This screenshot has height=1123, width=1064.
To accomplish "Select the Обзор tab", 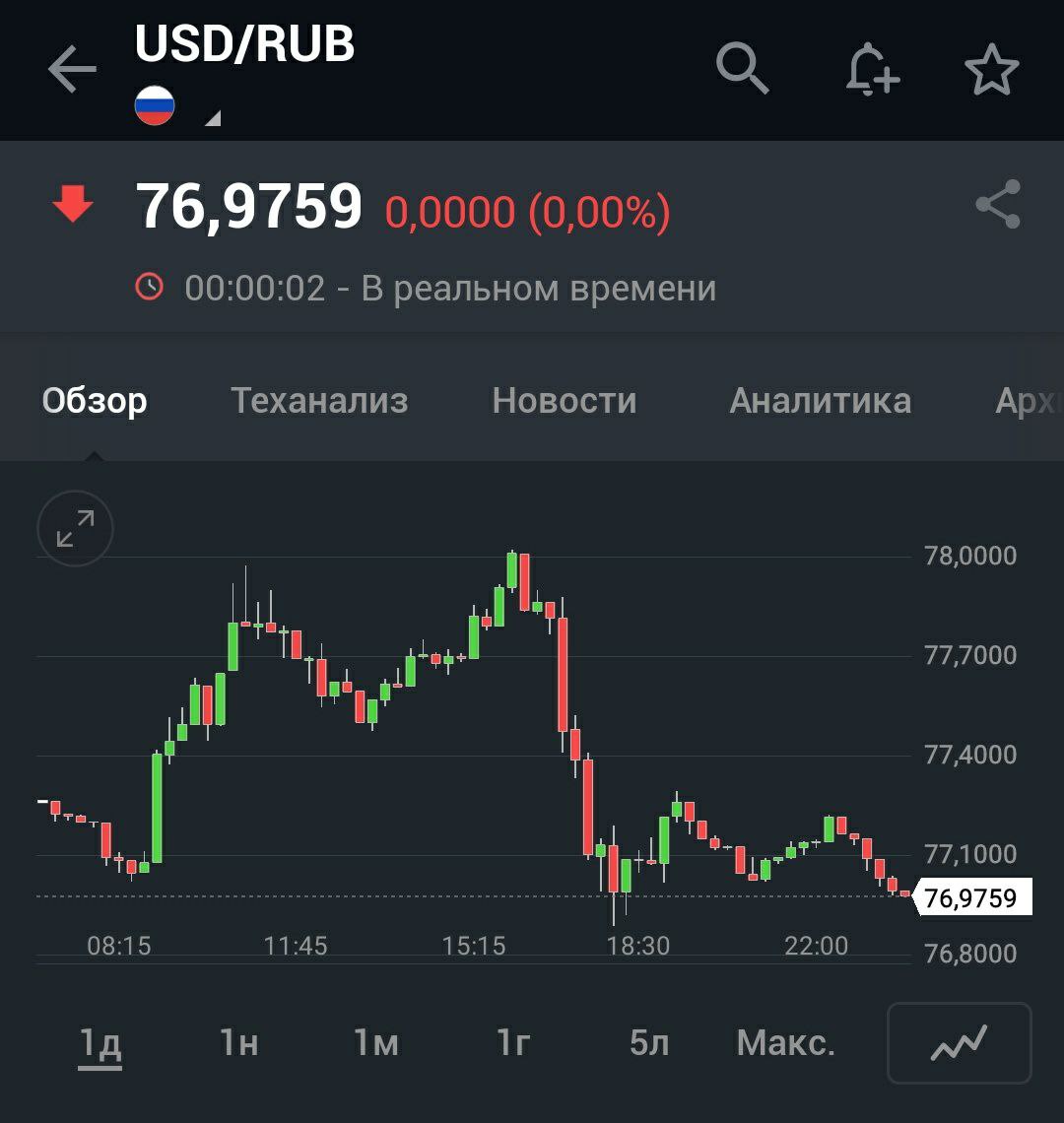I will pyautogui.click(x=95, y=401).
